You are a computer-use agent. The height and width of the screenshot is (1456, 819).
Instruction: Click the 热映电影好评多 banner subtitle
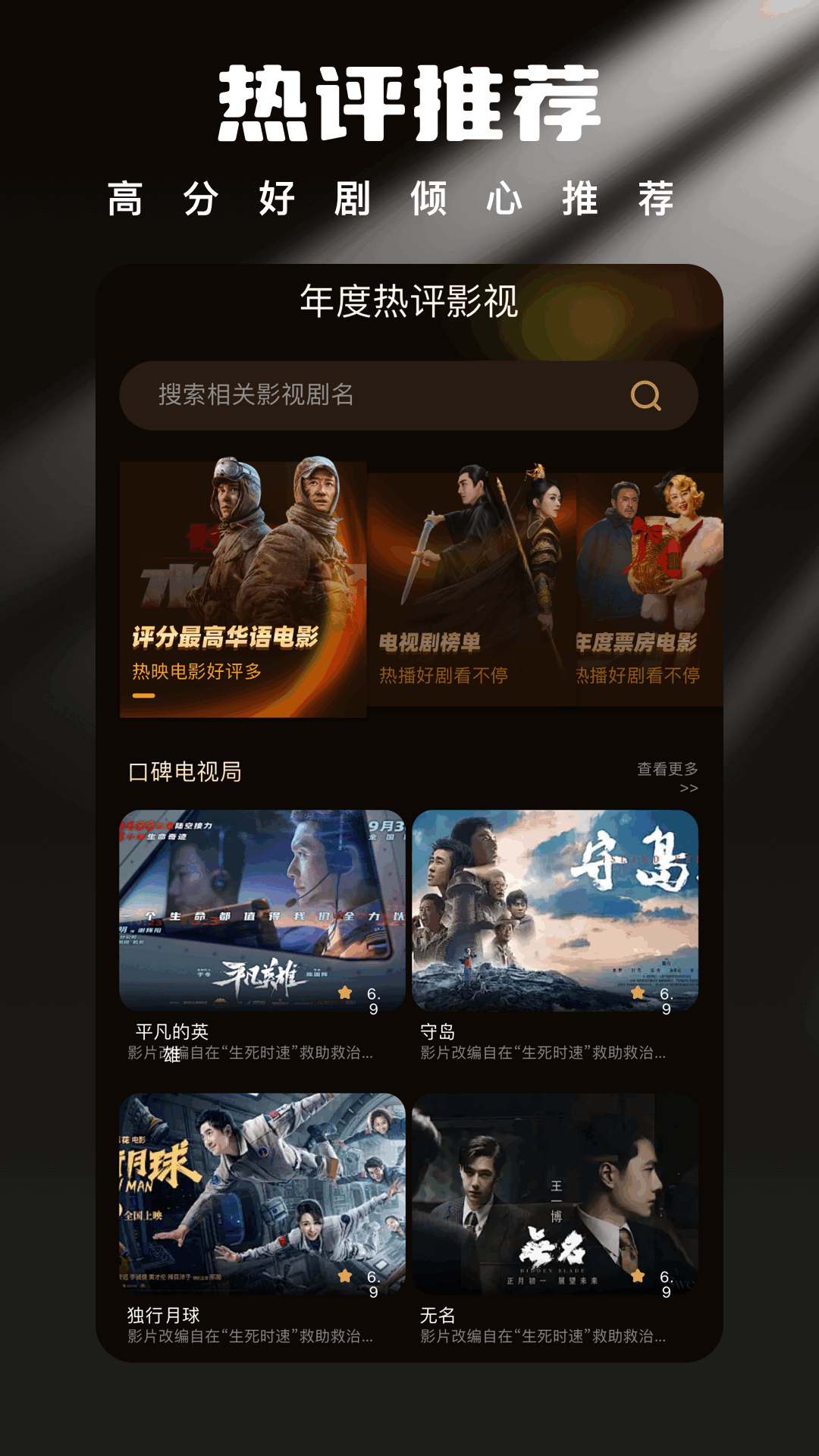tap(193, 673)
